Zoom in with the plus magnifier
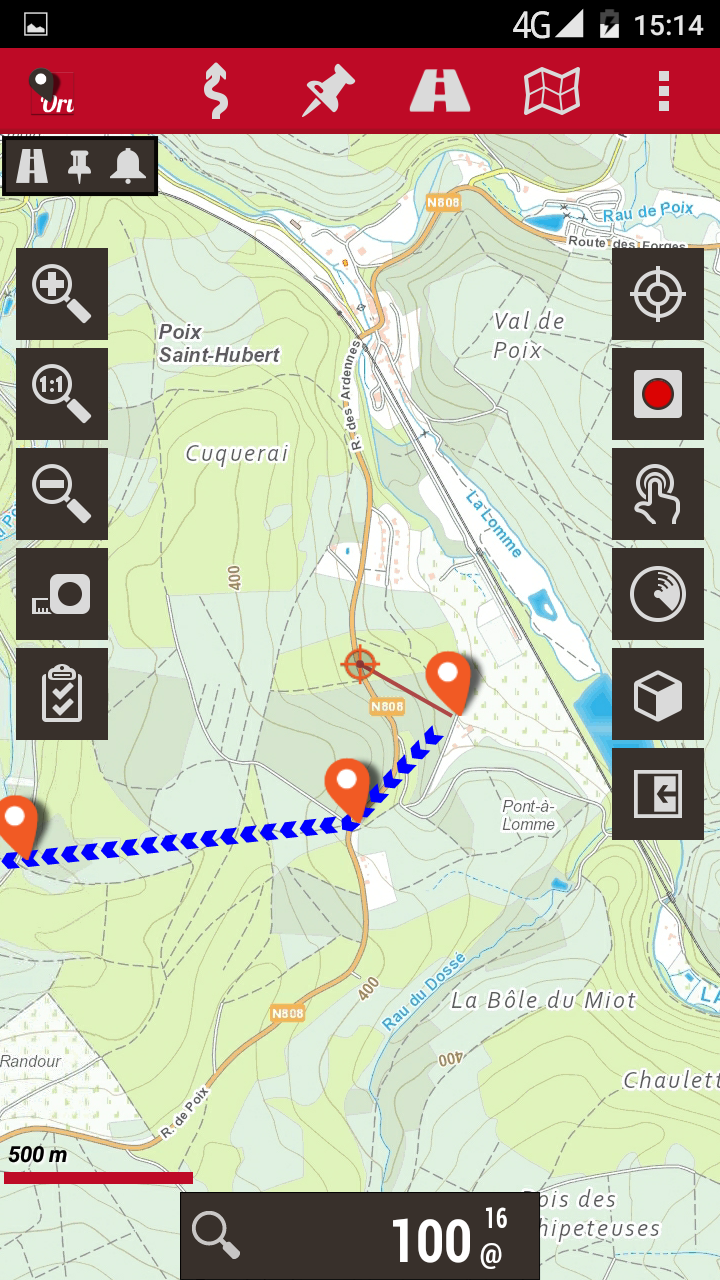The width and height of the screenshot is (720, 1280). 62,294
